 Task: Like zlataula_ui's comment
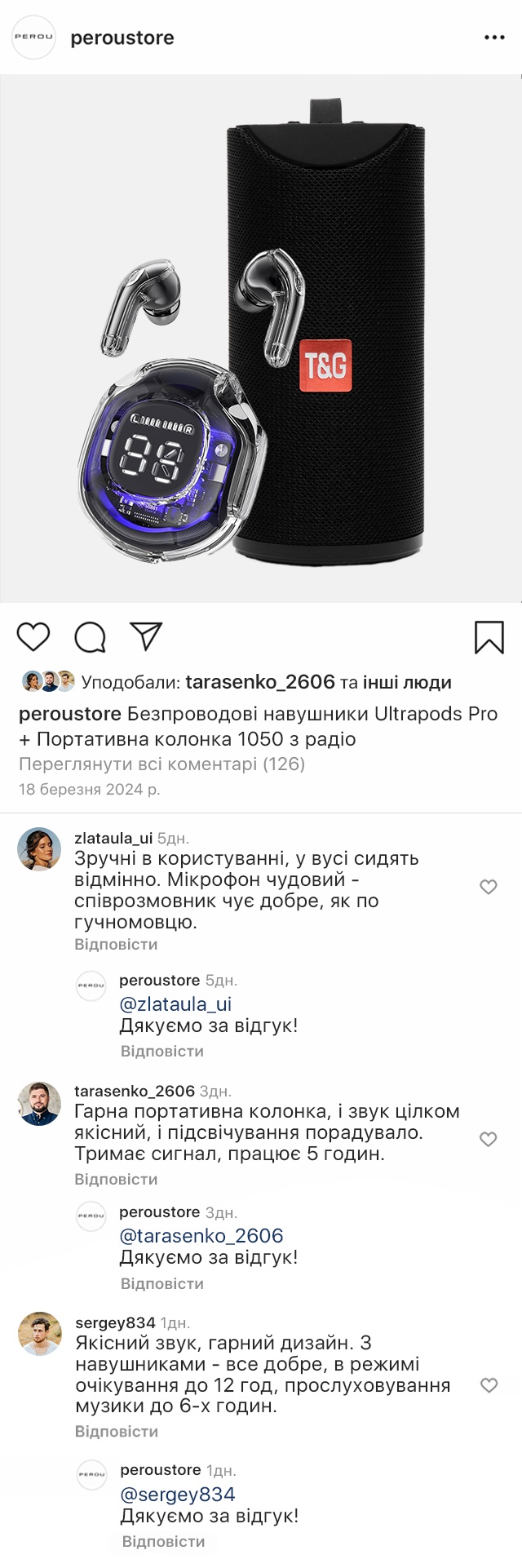pyautogui.click(x=488, y=887)
